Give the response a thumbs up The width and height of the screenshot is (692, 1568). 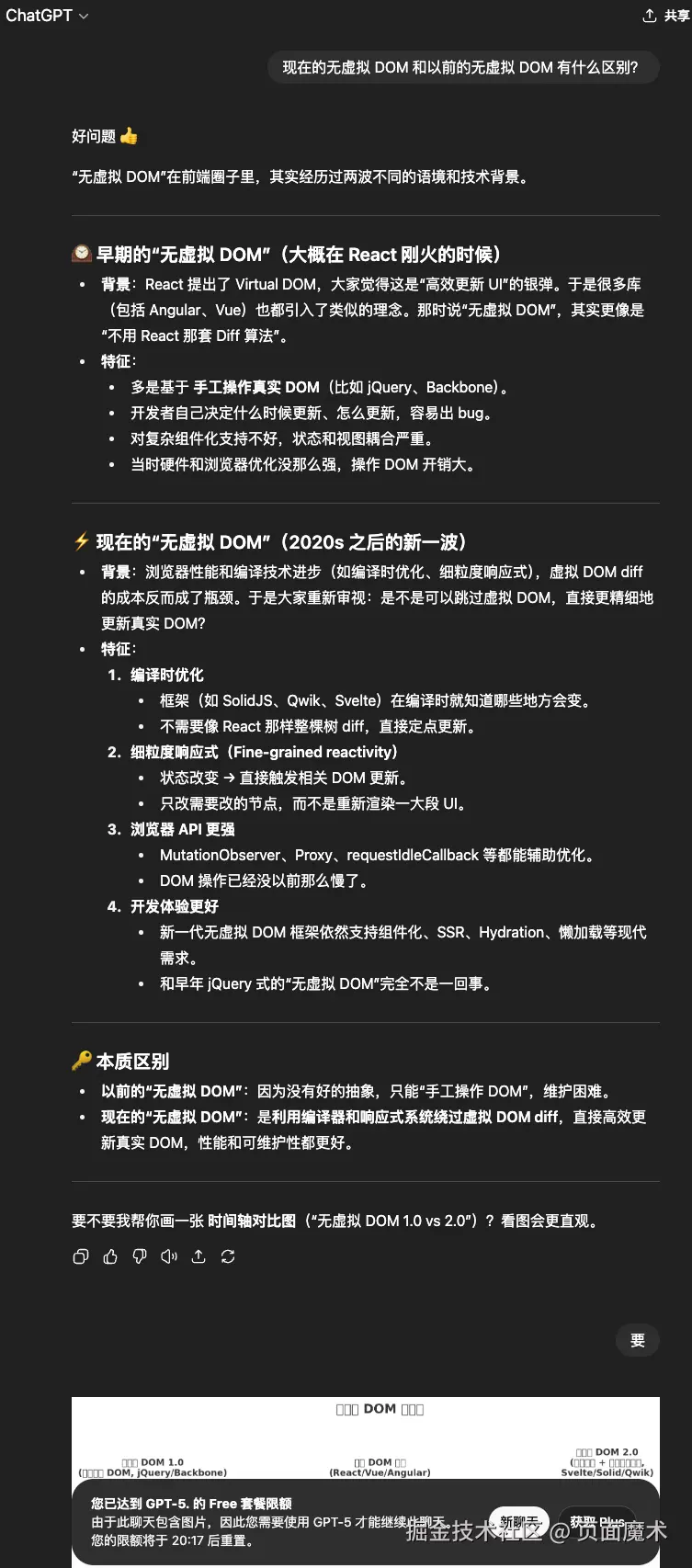pos(110,1256)
